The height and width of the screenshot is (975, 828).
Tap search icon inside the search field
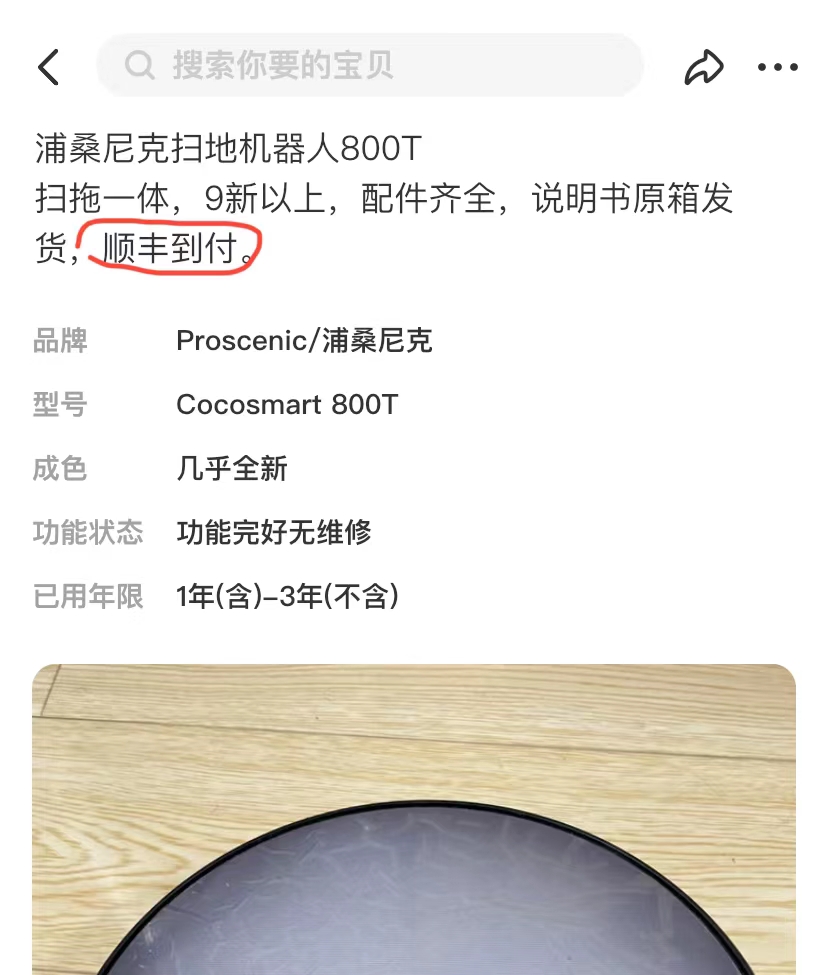(x=139, y=66)
